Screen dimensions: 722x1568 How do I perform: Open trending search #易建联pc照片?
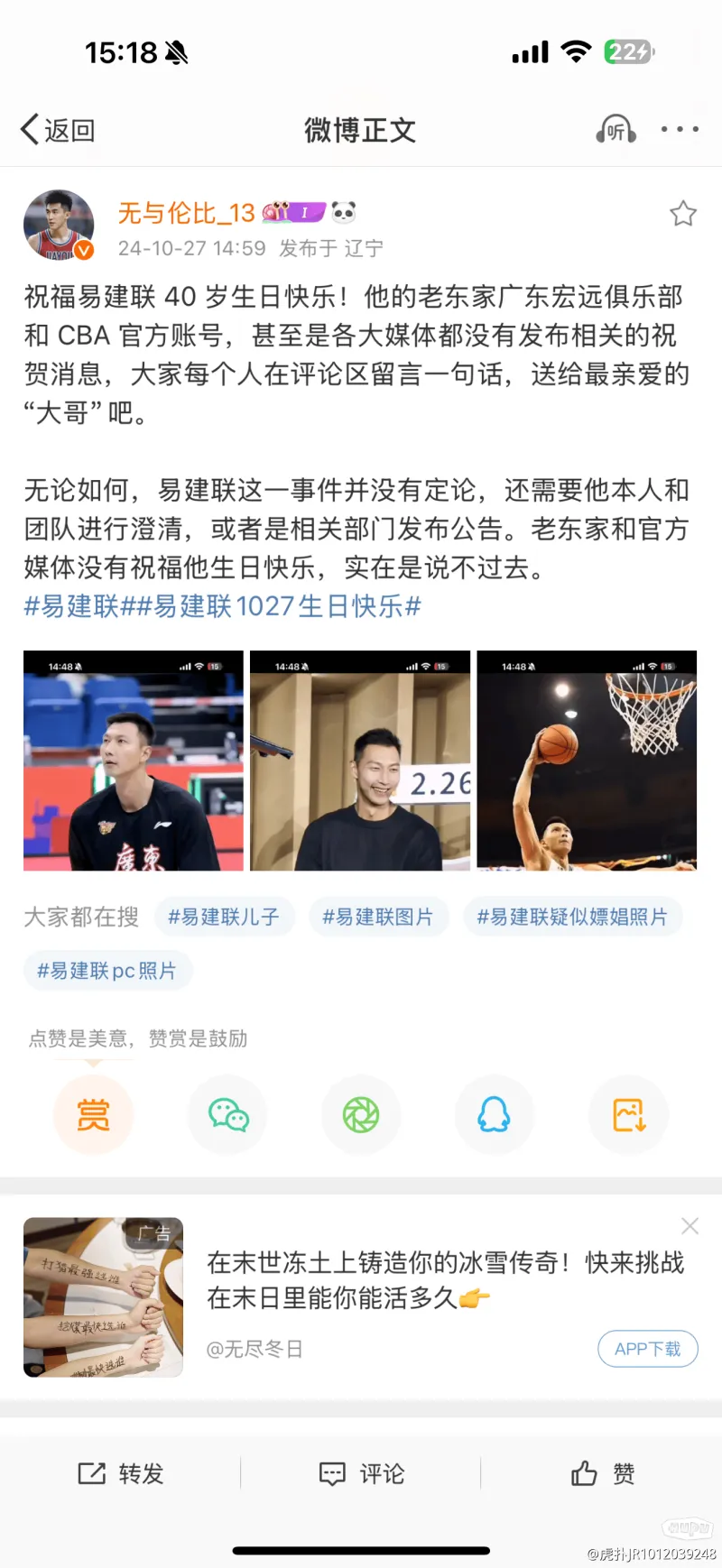tap(106, 971)
